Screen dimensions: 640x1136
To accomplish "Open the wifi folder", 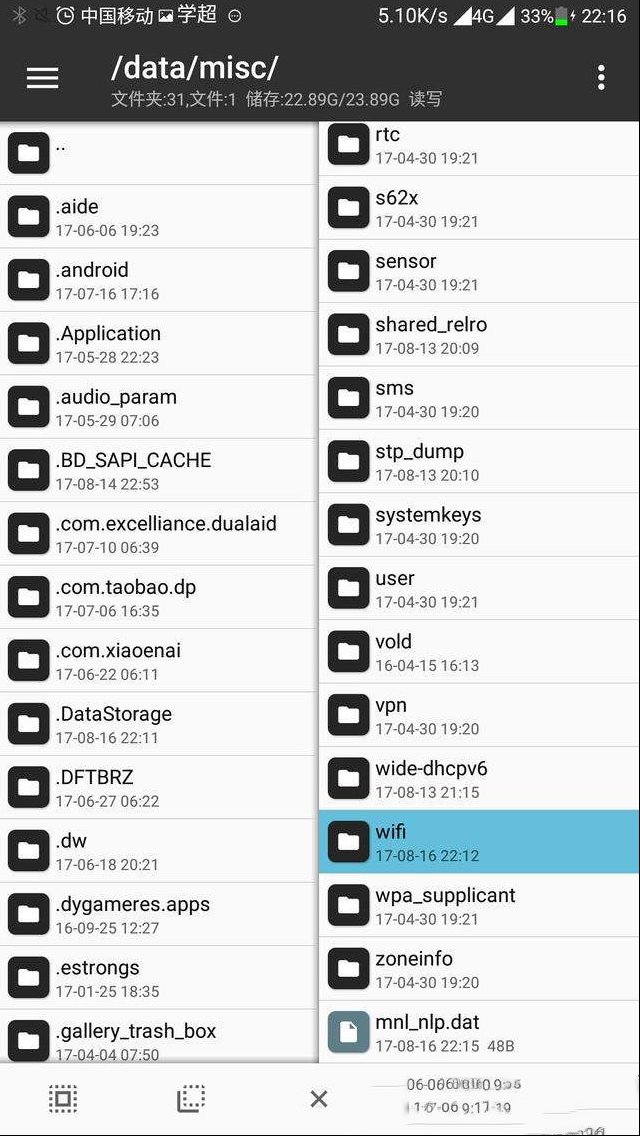I will pos(479,842).
